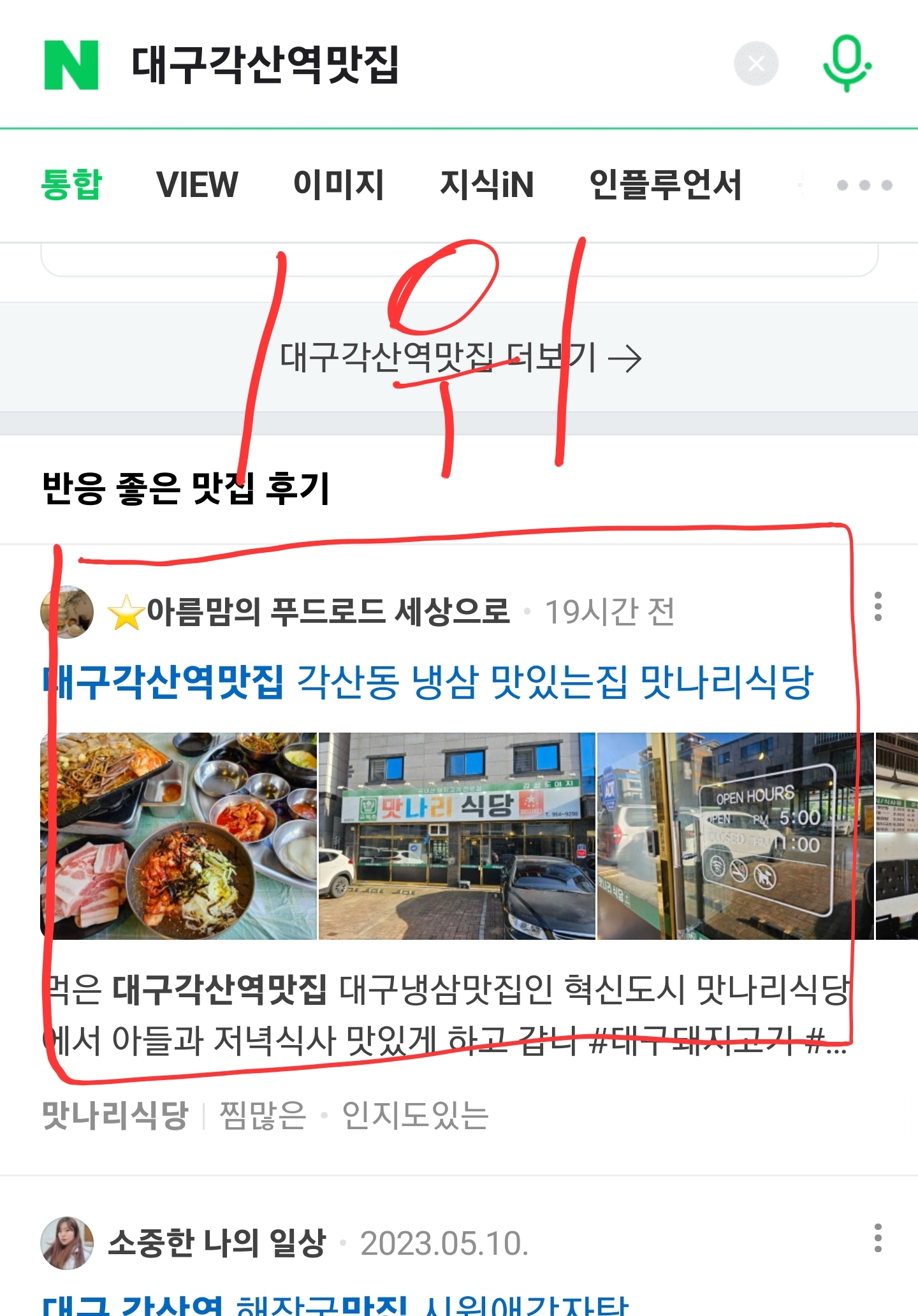
Task: Switch to the 이미지 tab
Action: pyautogui.click(x=339, y=185)
